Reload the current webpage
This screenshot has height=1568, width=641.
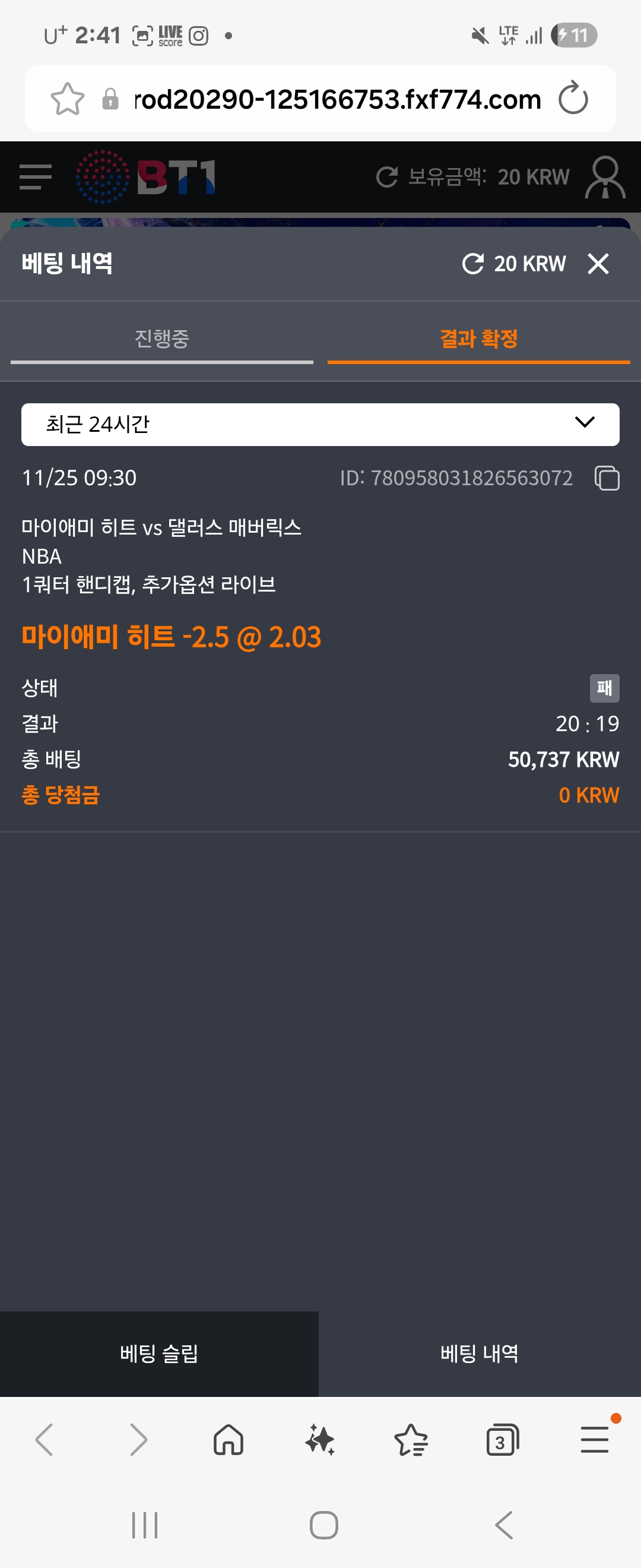click(572, 98)
